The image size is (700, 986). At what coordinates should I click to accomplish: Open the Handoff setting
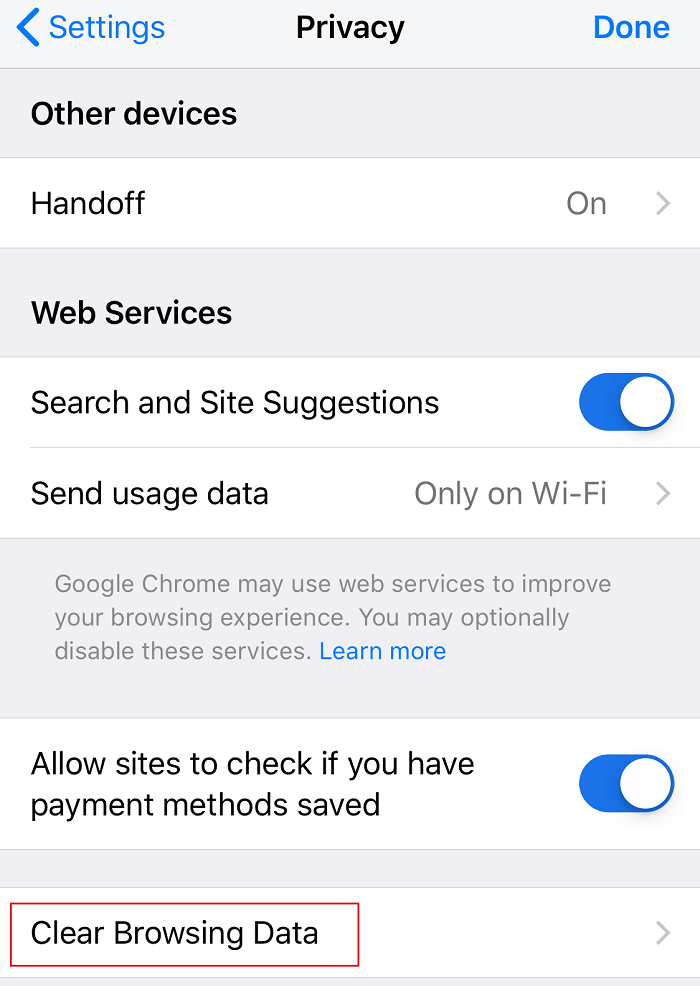[x=350, y=203]
